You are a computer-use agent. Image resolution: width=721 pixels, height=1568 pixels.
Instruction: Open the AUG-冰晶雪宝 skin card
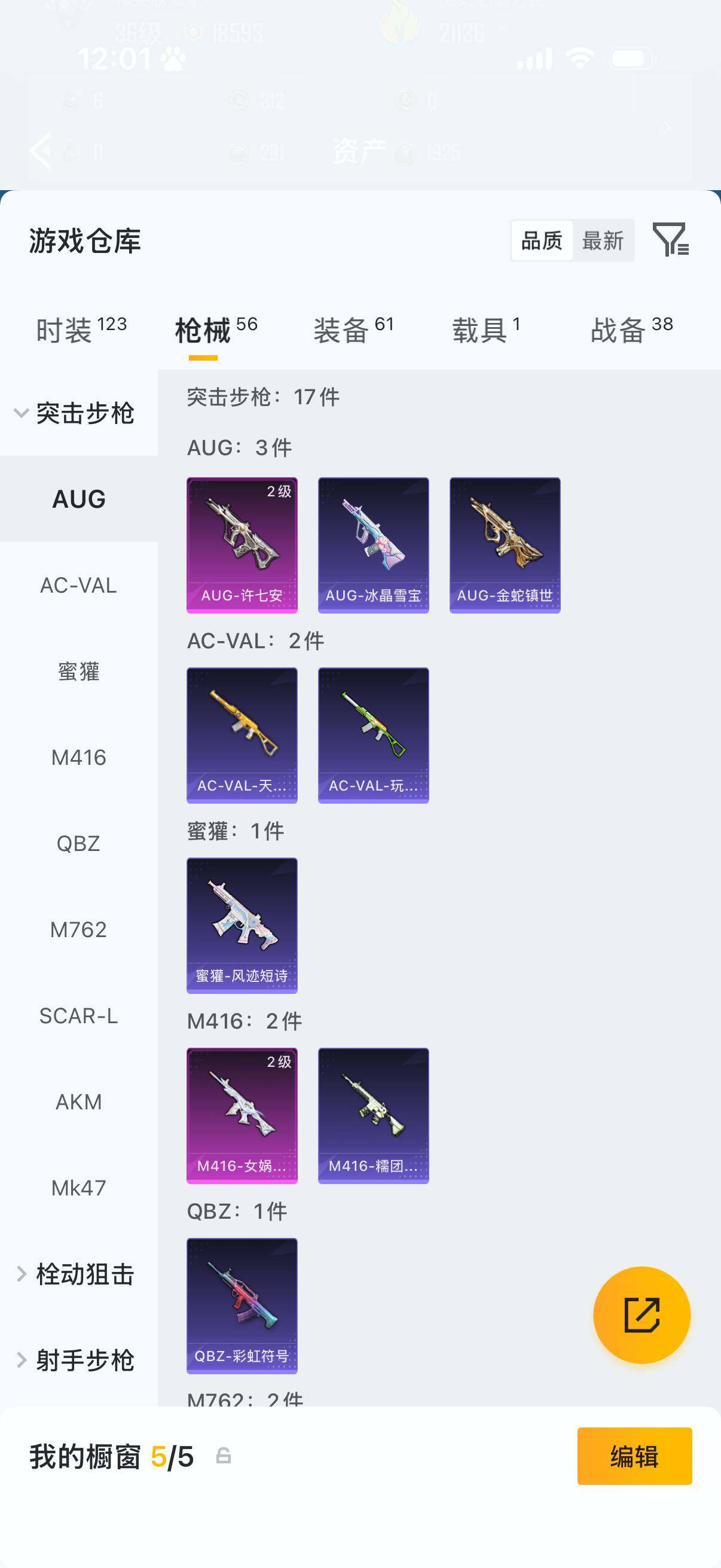[373, 545]
